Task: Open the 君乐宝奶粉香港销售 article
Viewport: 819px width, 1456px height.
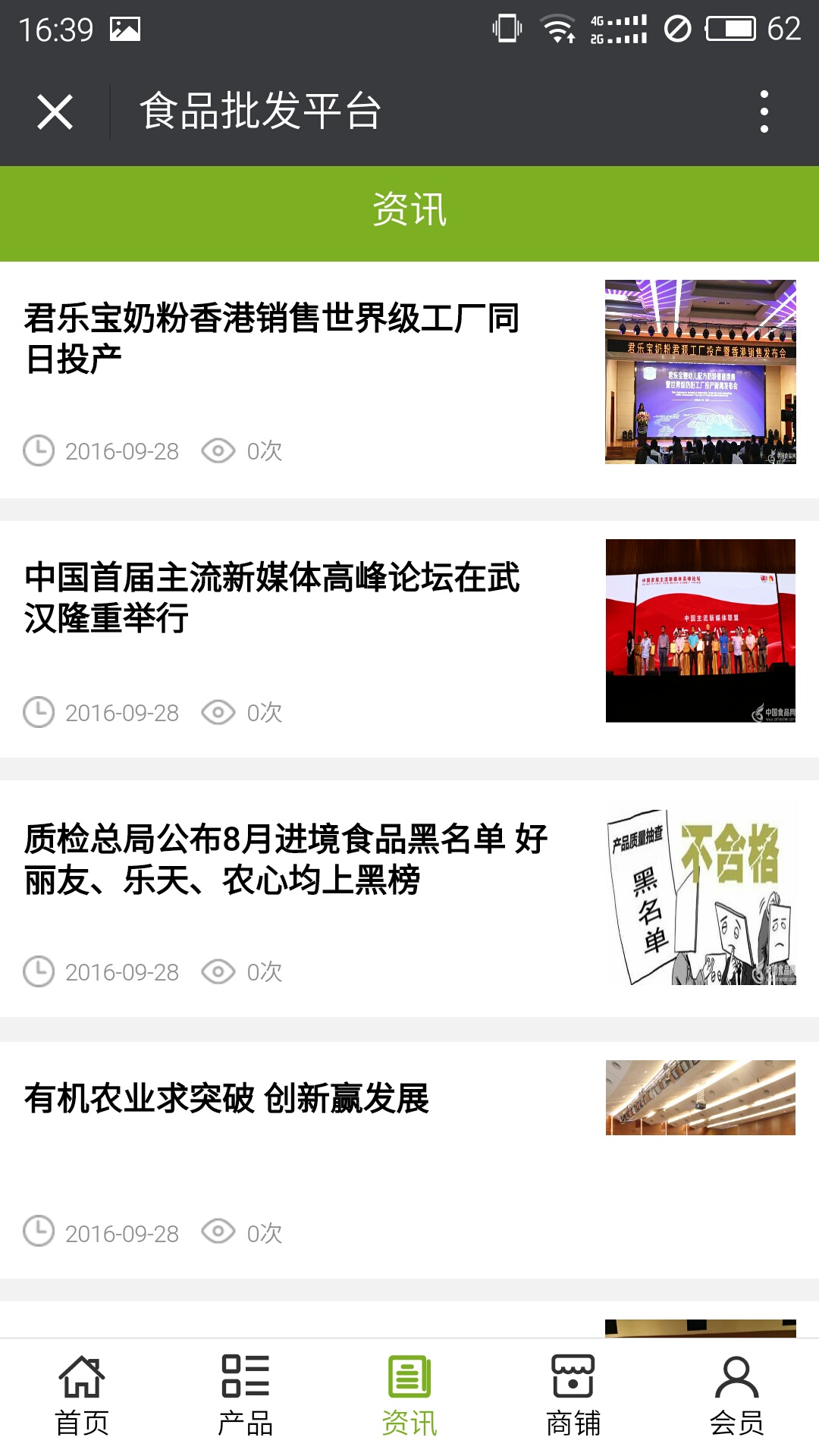Action: pos(271,338)
